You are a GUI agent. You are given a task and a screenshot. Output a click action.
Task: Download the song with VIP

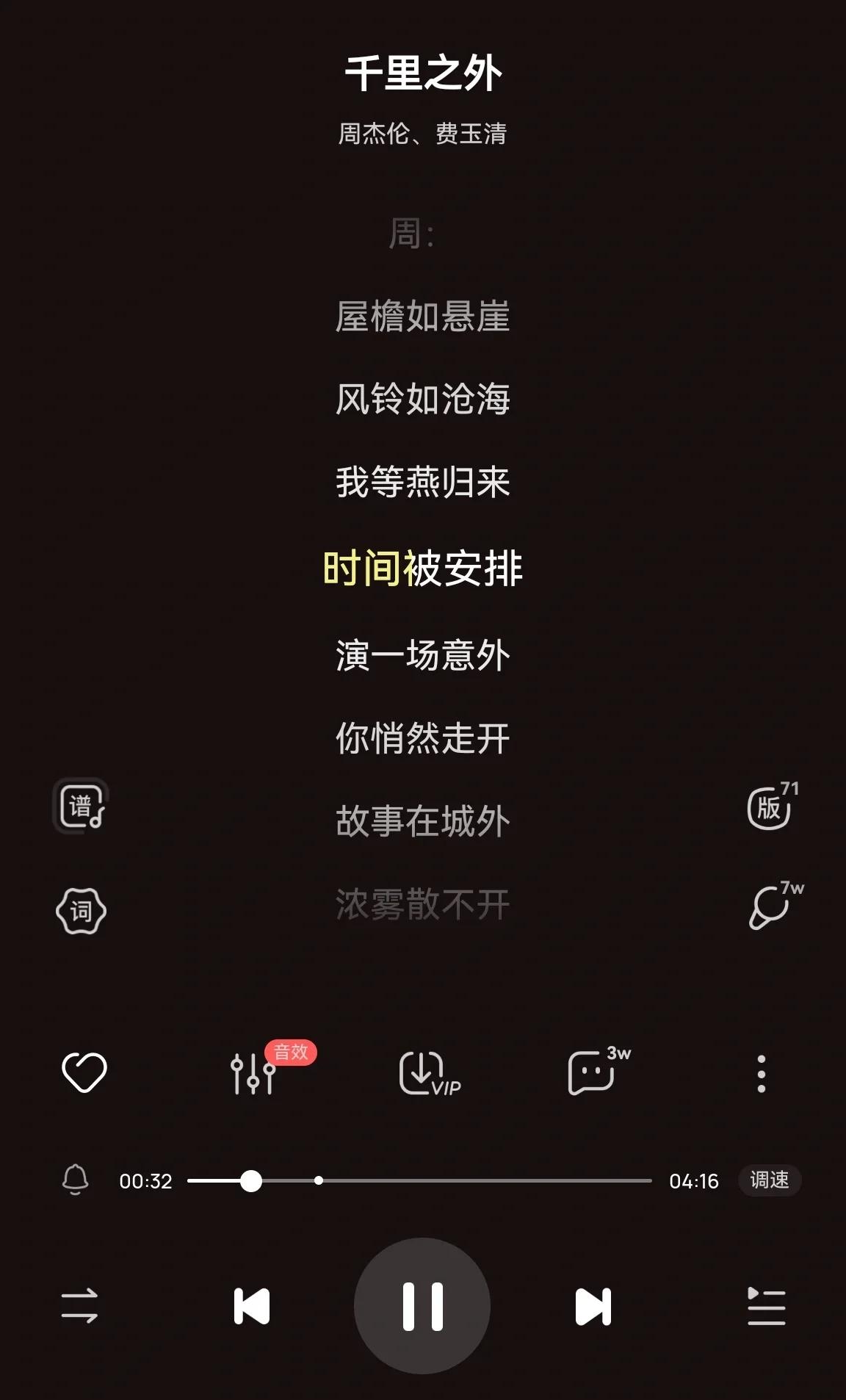[427, 1073]
